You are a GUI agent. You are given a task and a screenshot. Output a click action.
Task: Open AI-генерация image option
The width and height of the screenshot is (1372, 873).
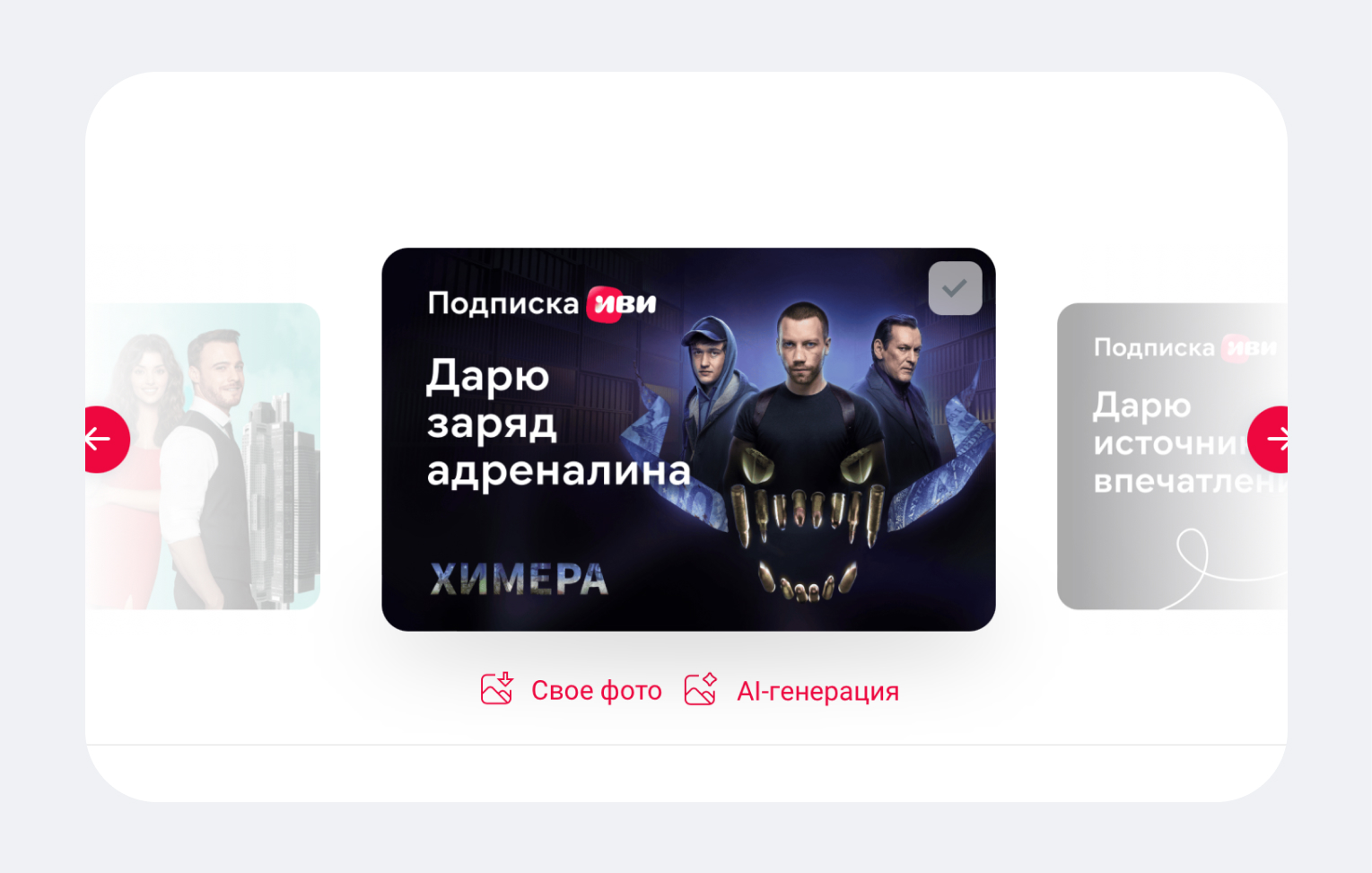tap(791, 690)
